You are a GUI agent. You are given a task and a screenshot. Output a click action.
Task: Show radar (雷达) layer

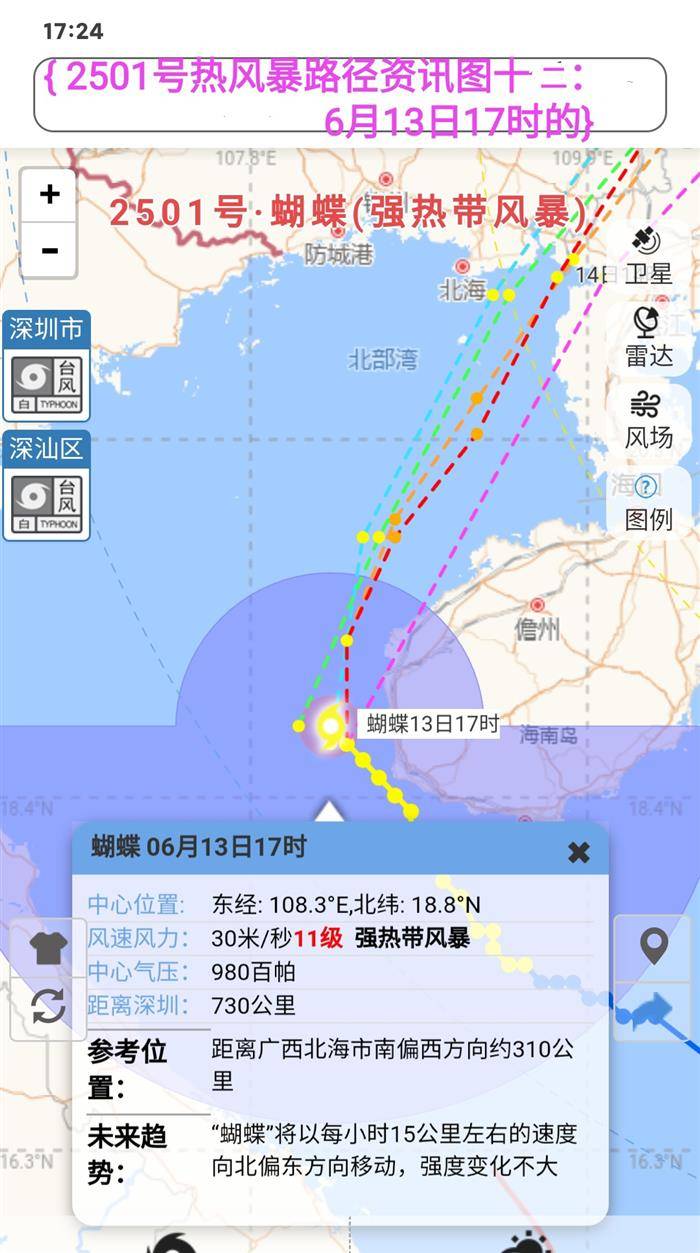(648, 337)
